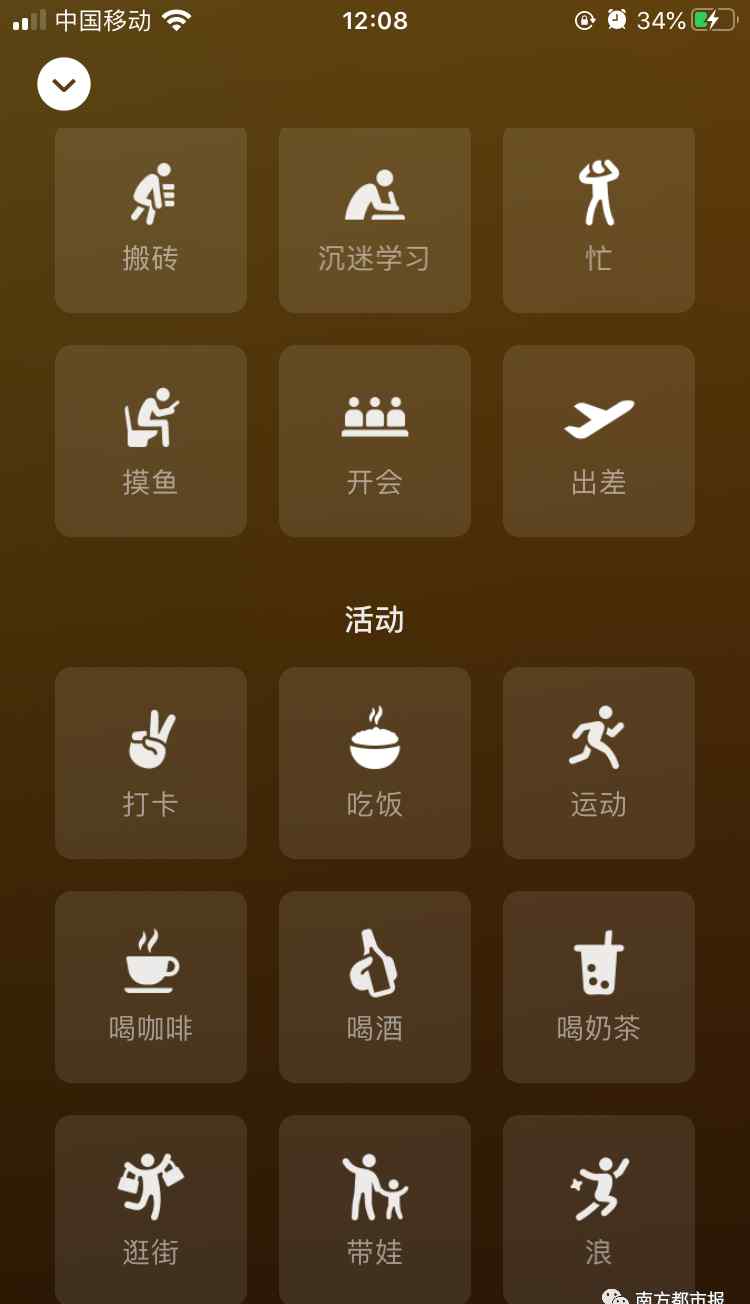Pick the 喝奶茶 bubble tea status

(599, 987)
